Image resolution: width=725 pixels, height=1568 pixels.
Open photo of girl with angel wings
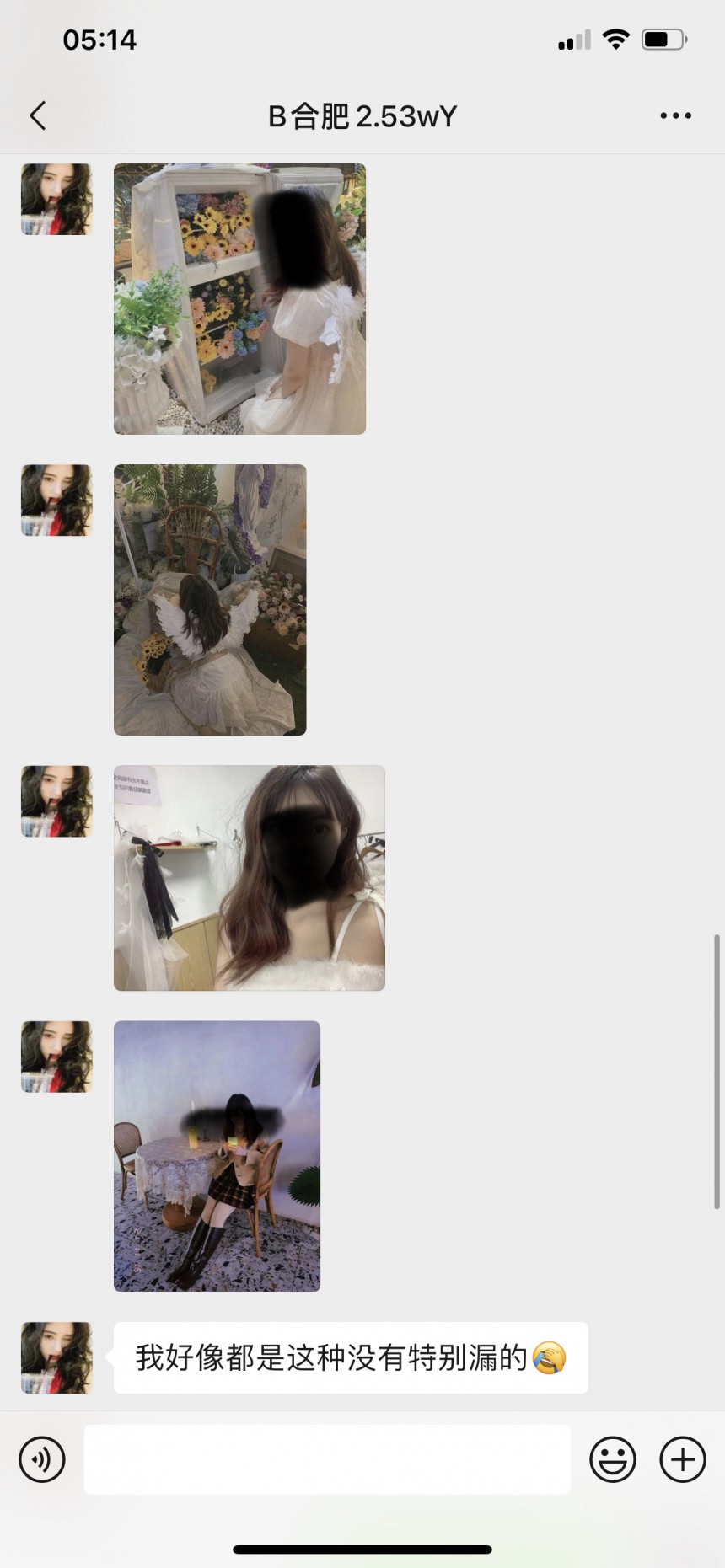pos(210,599)
